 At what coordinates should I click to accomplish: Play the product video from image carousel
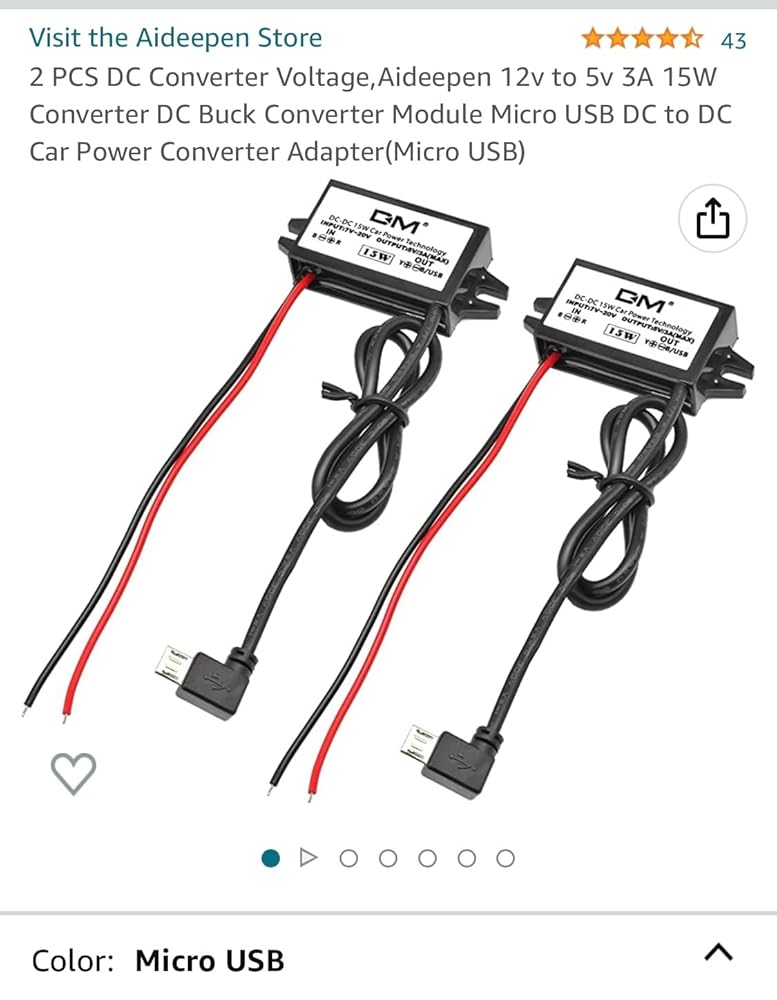[x=309, y=858]
